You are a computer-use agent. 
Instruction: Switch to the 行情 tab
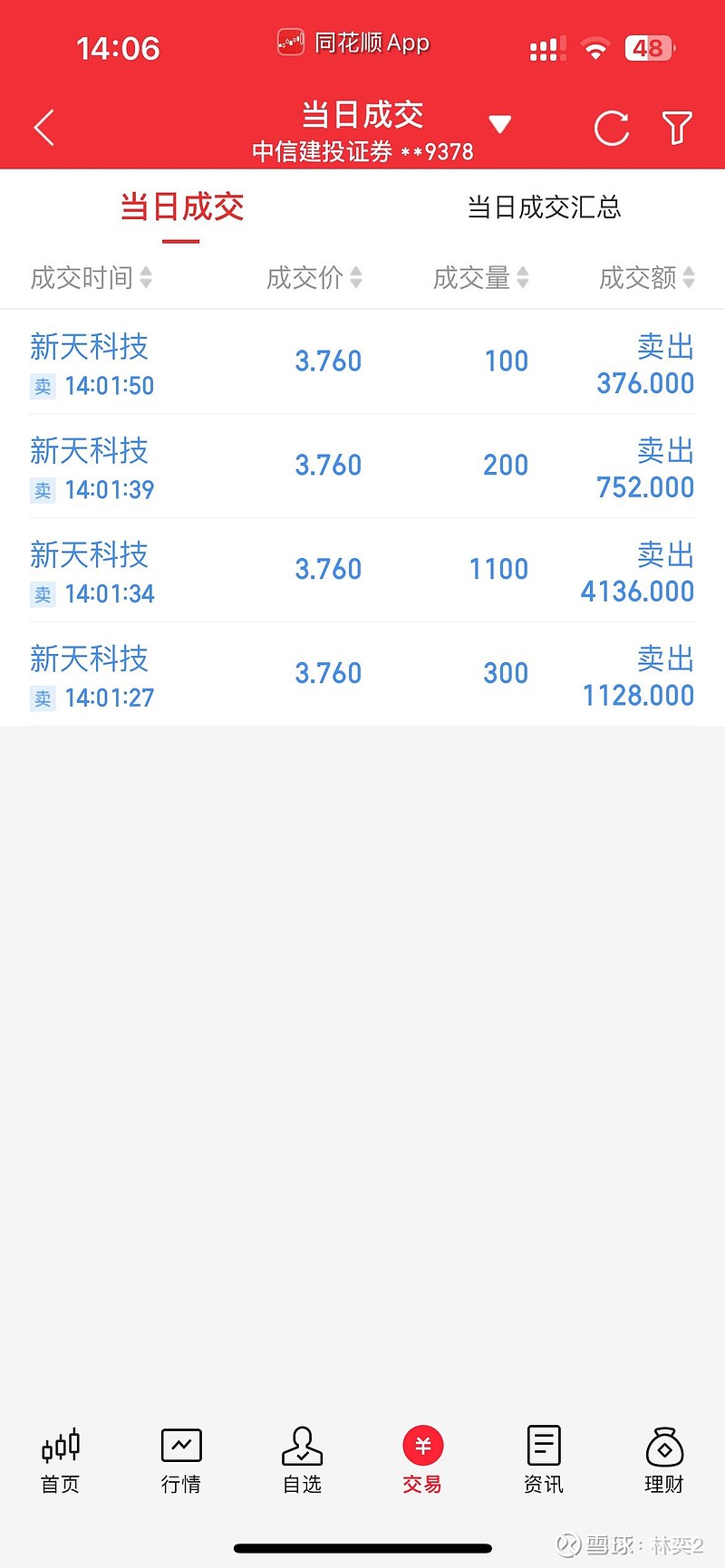coord(181,1461)
